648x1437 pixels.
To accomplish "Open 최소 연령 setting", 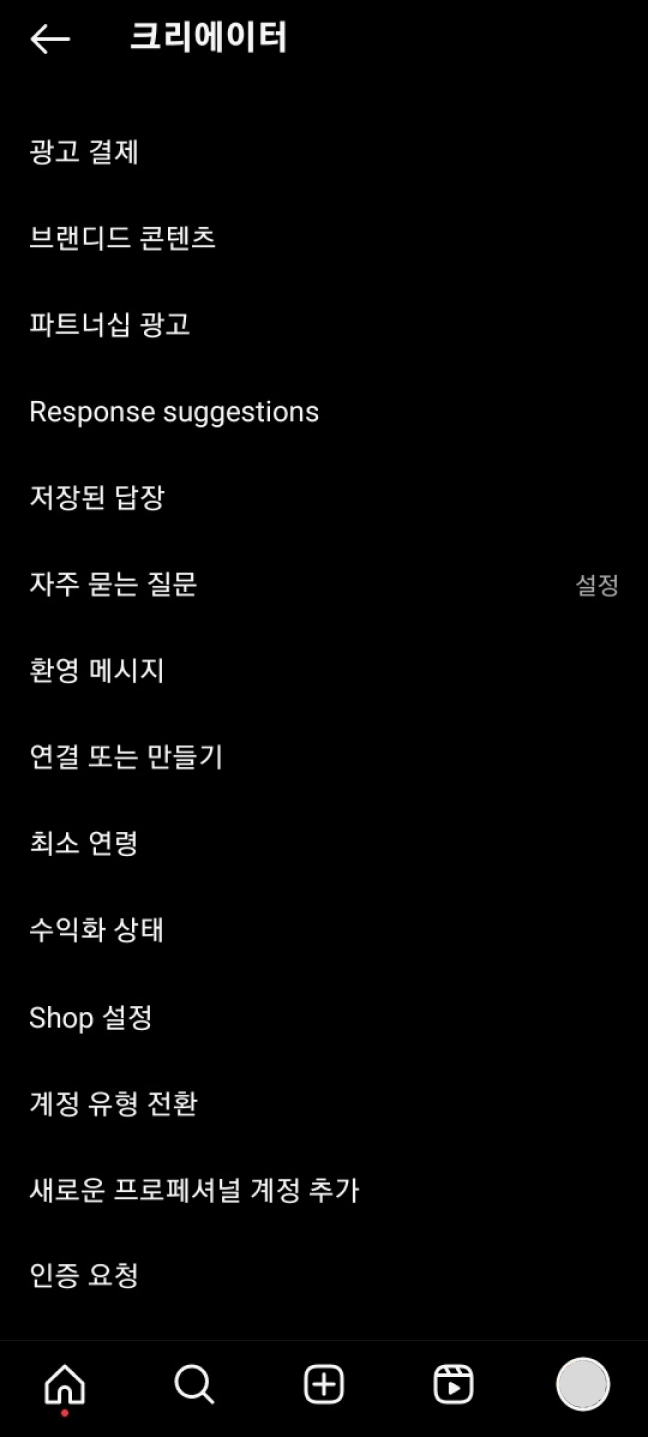I will pos(83,844).
